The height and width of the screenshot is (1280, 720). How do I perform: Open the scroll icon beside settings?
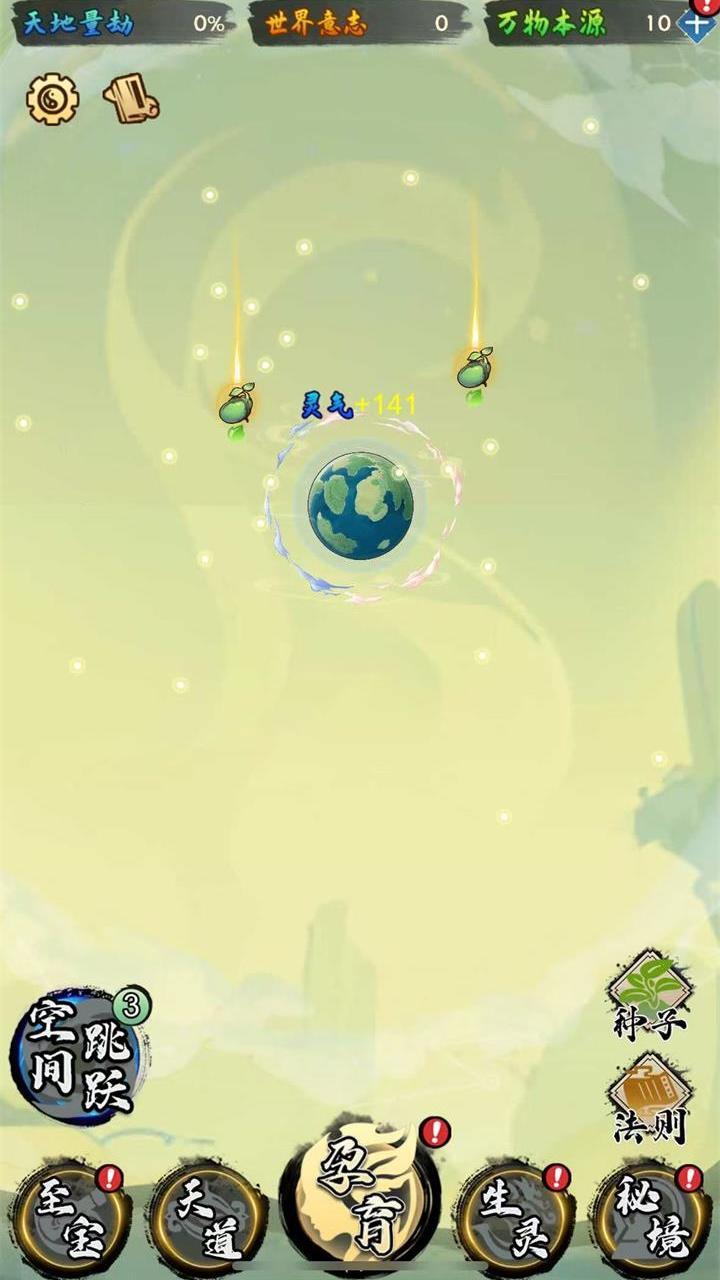(131, 99)
